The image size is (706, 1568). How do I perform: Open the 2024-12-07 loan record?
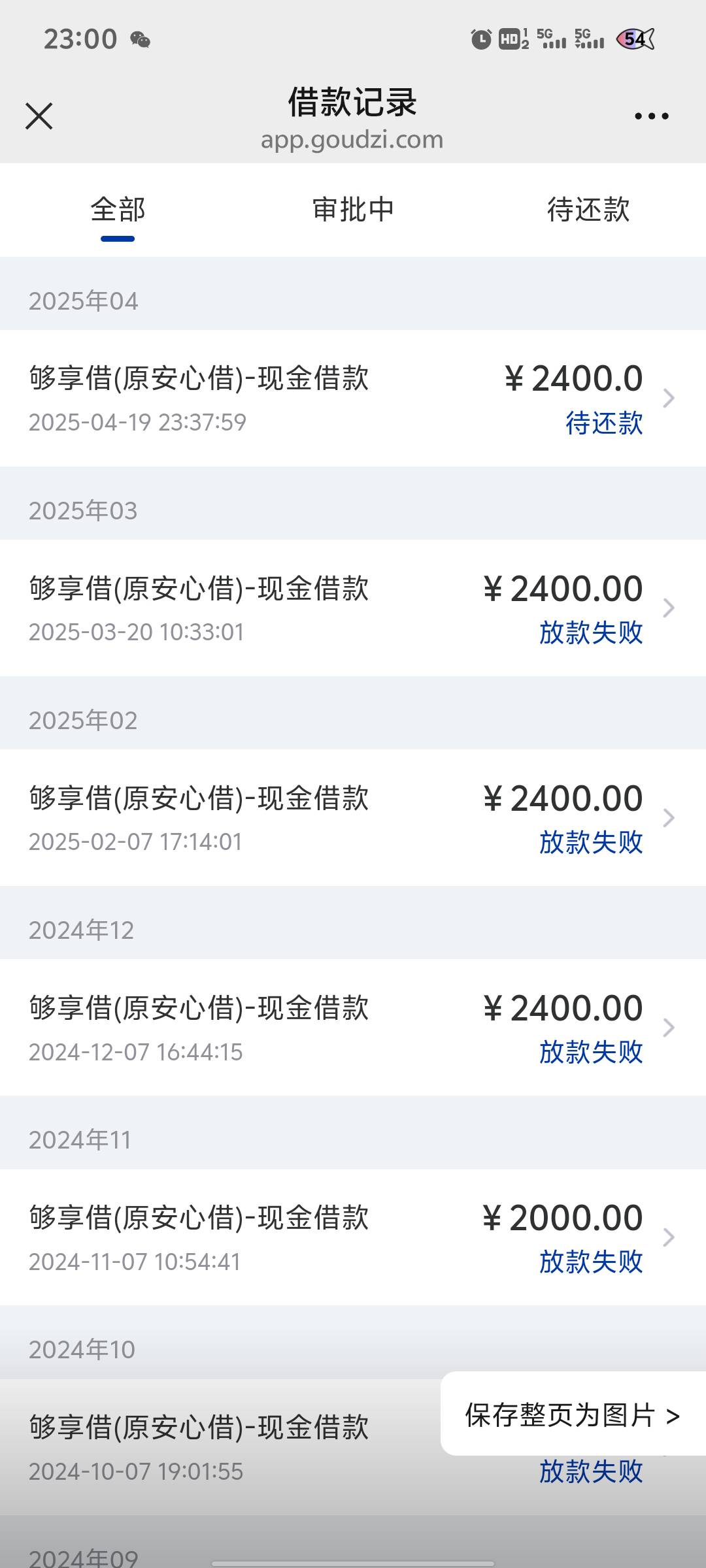[x=353, y=1027]
